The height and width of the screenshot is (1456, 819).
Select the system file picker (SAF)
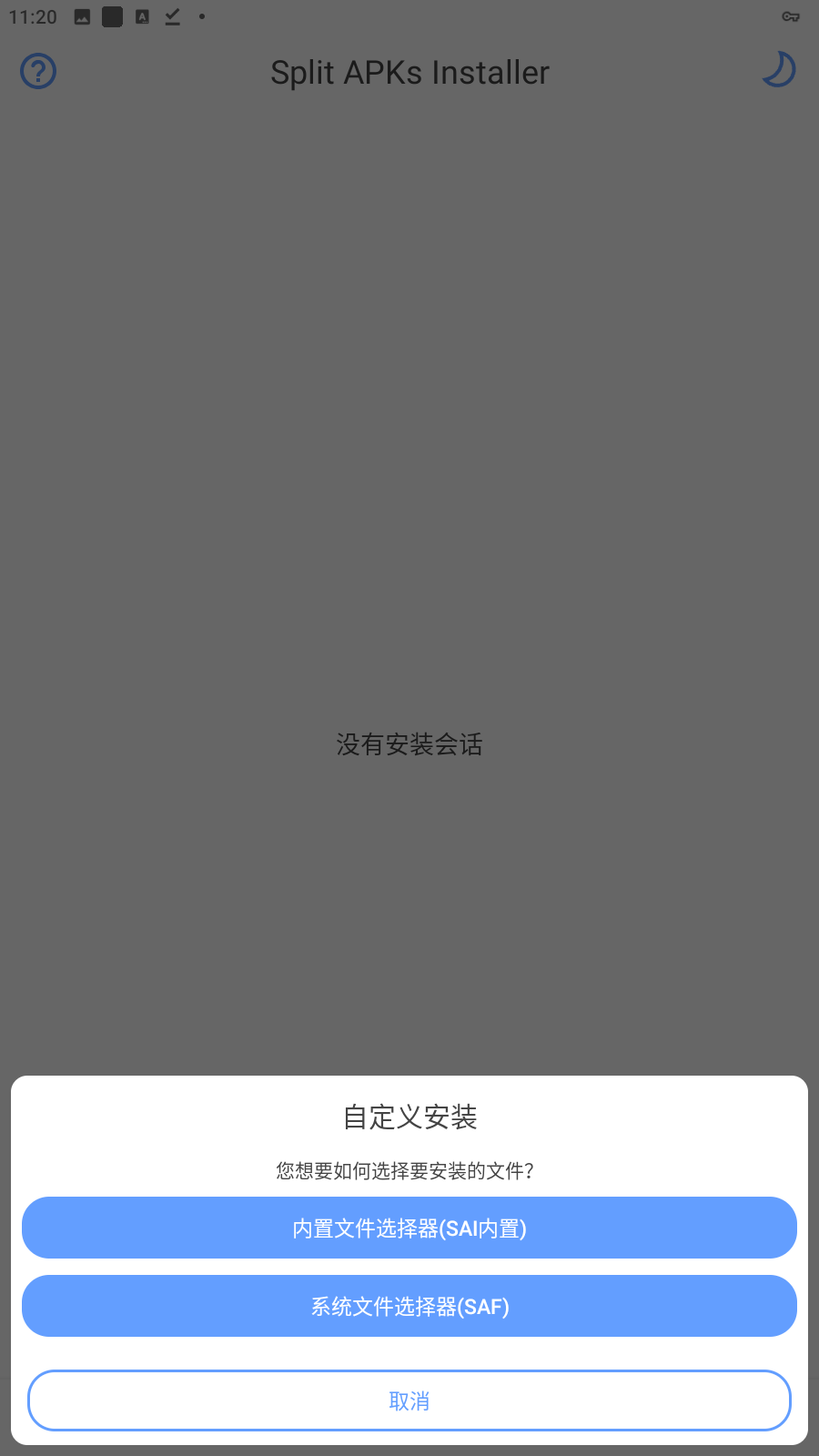tap(409, 1306)
